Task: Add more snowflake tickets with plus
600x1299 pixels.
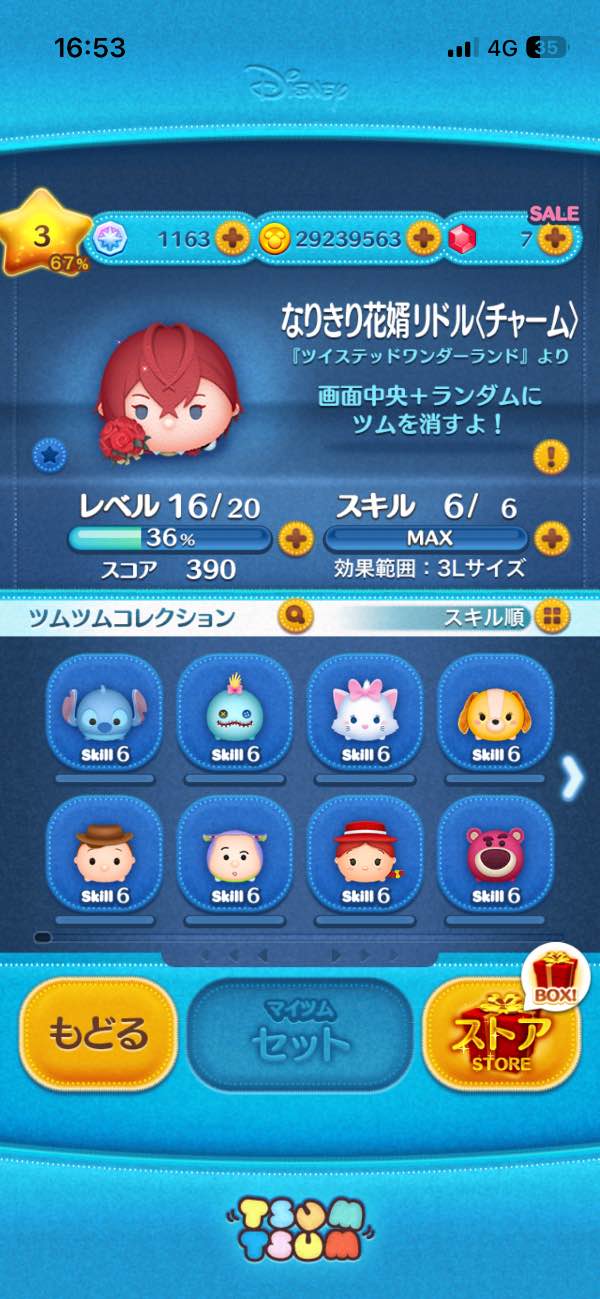Action: (x=232, y=239)
